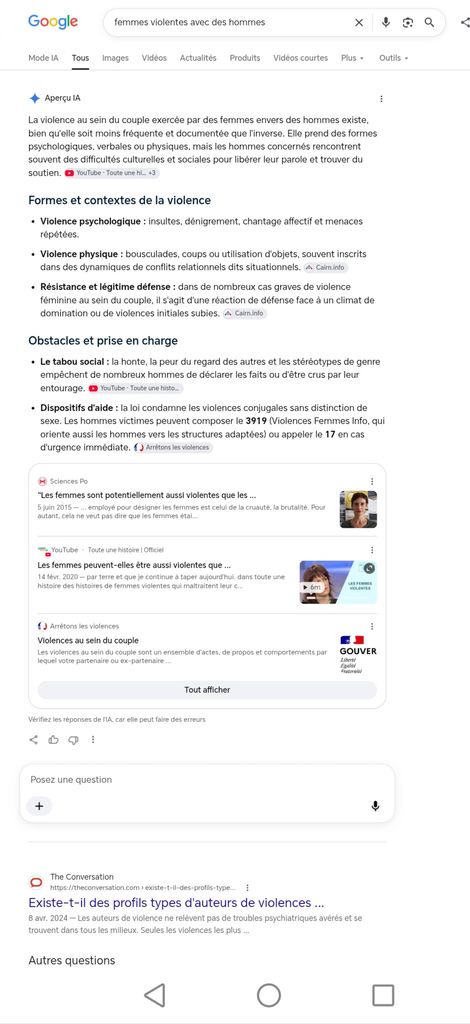Share the AI overview
The width and height of the screenshot is (470, 1024).
pyautogui.click(x=34, y=739)
